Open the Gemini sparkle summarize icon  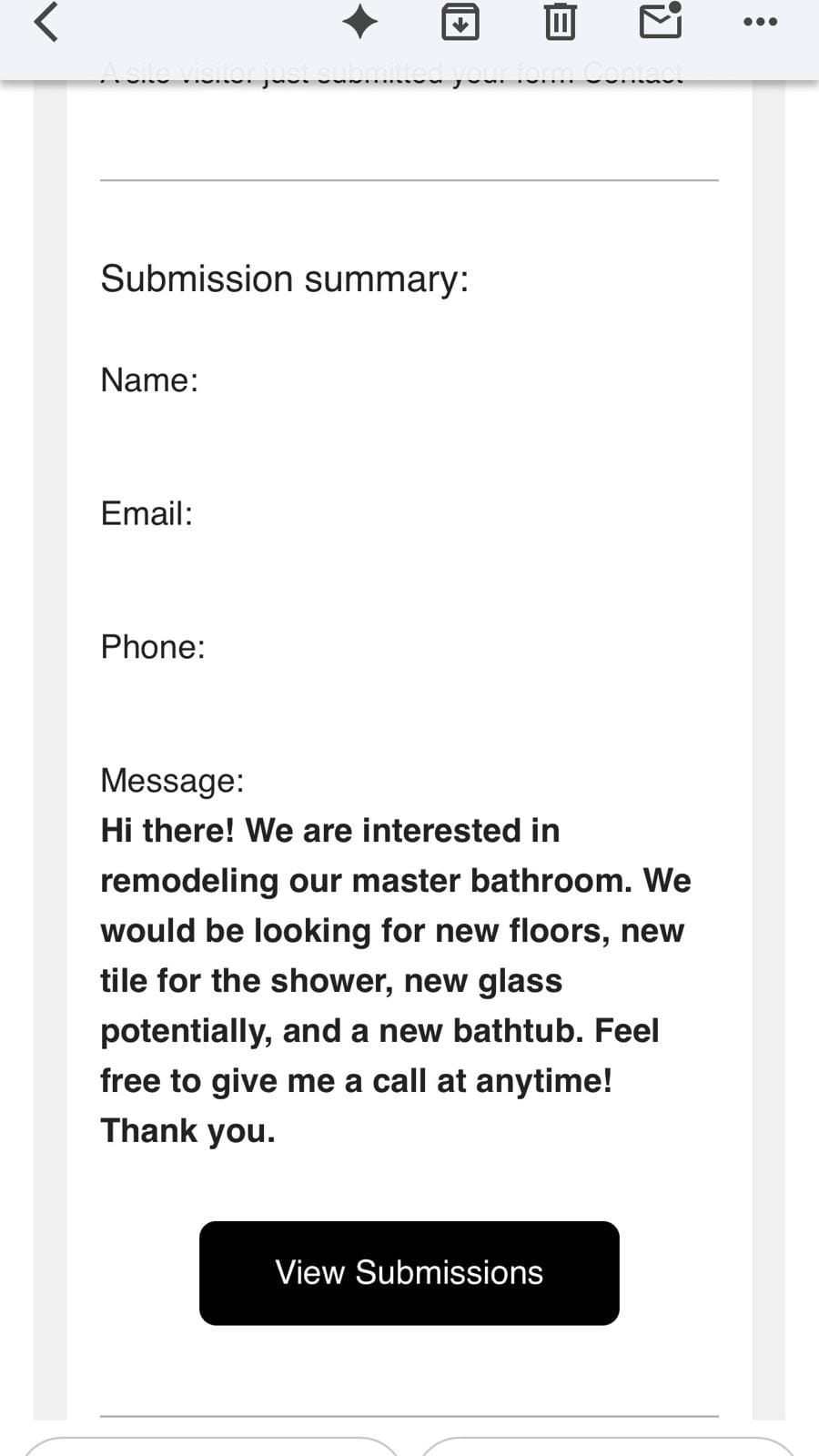(x=360, y=22)
